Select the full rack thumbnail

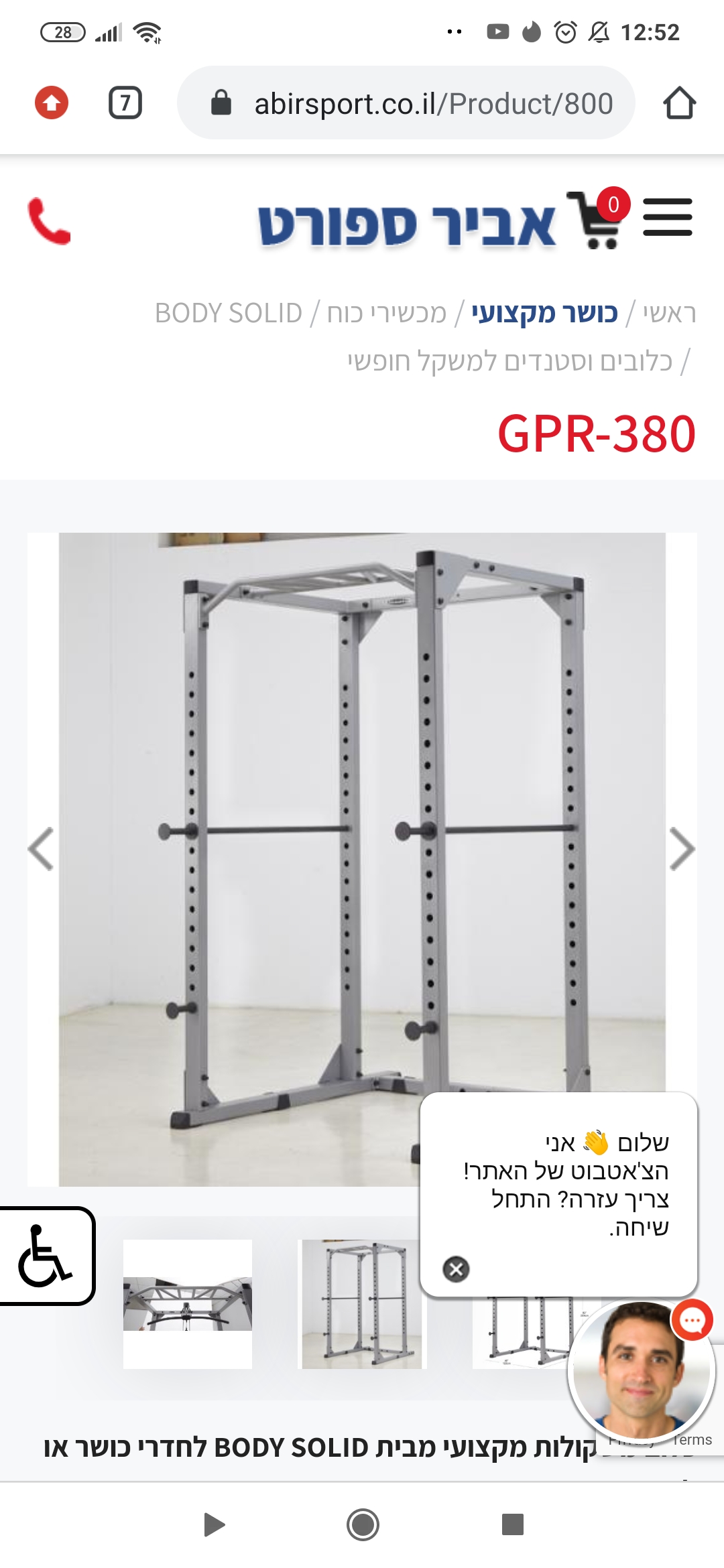click(362, 1303)
